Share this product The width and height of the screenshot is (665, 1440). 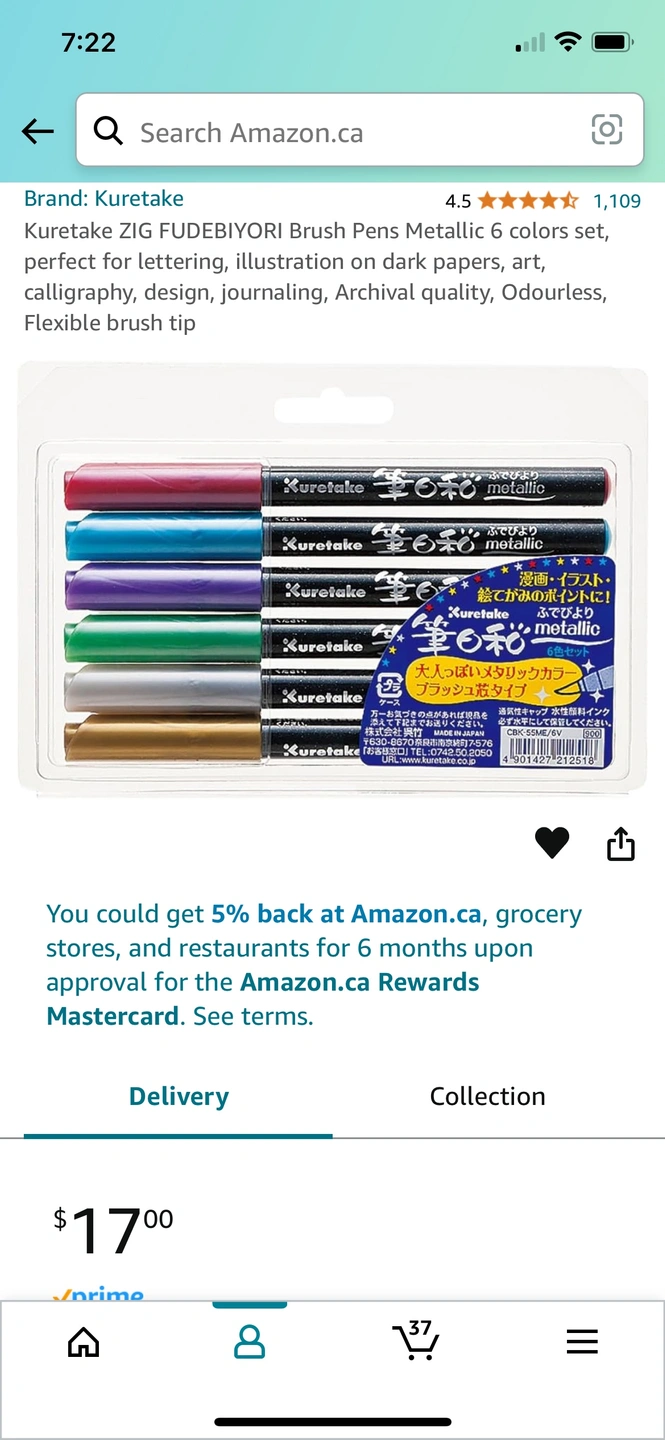pos(621,844)
